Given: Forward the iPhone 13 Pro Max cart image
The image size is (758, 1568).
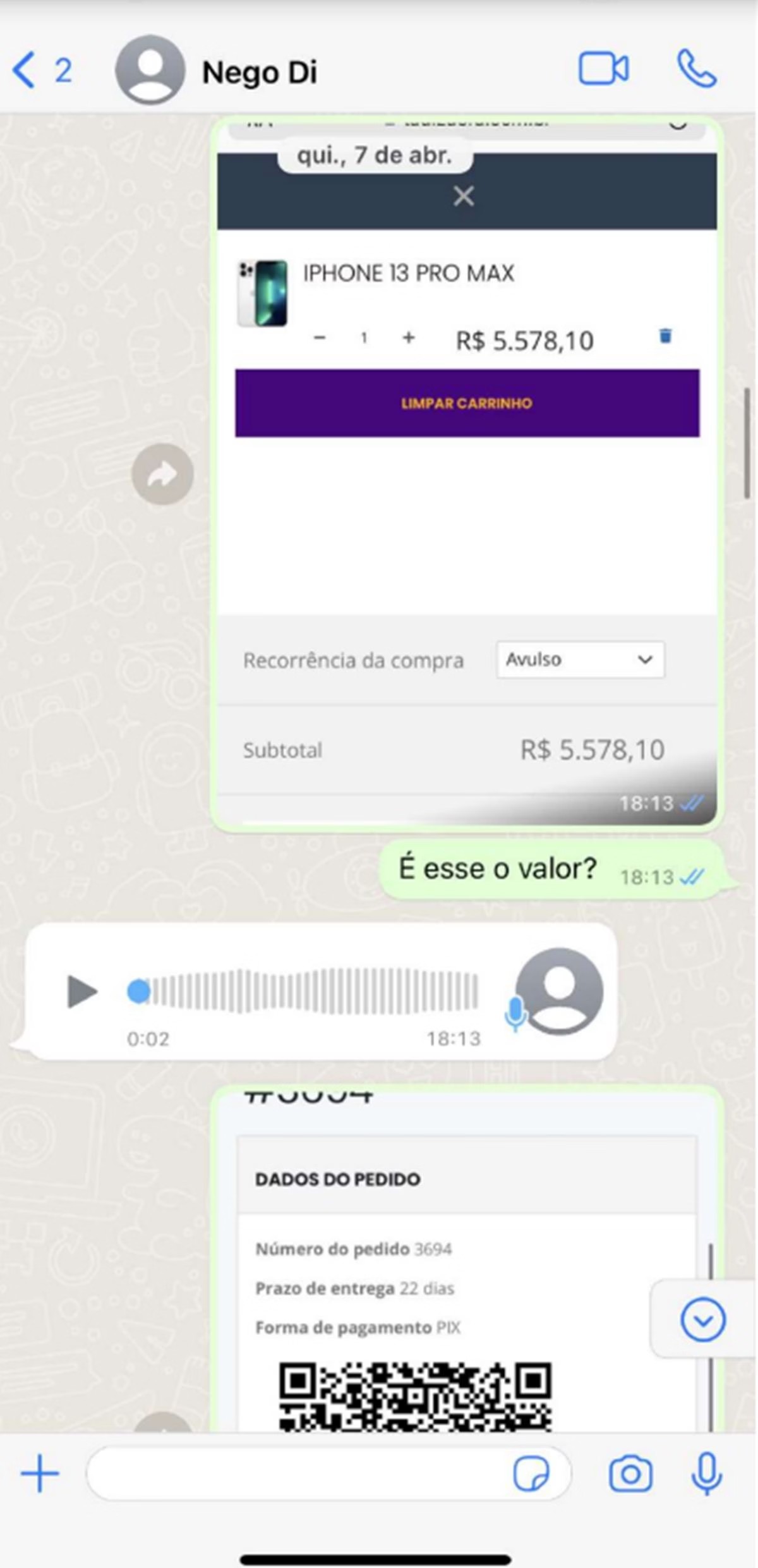Looking at the screenshot, I should (162, 474).
